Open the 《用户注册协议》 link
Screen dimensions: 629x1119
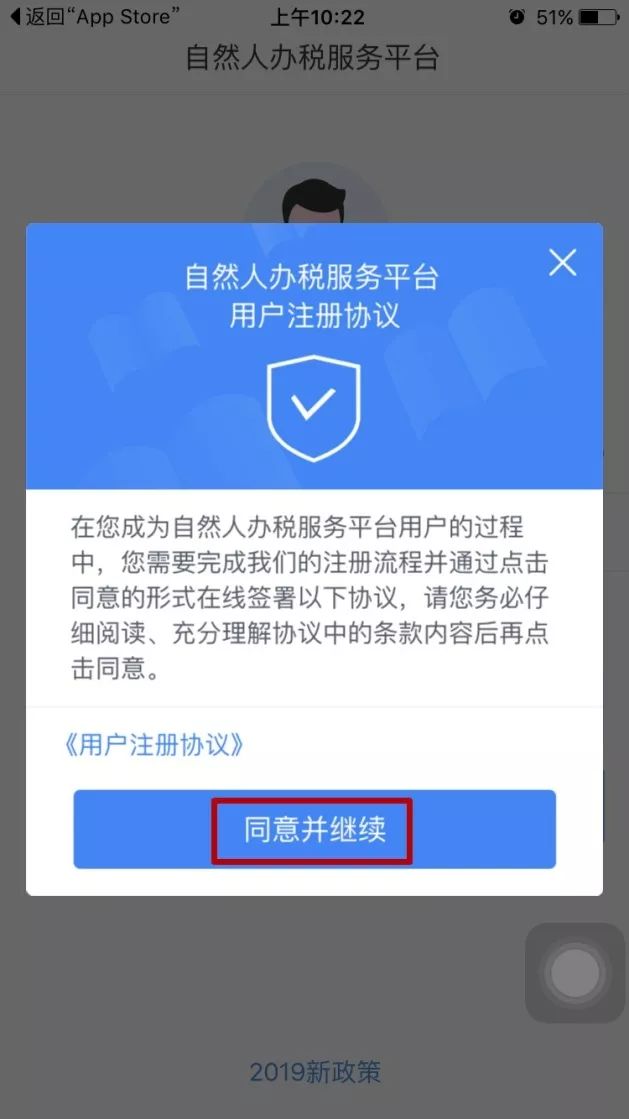[153, 746]
